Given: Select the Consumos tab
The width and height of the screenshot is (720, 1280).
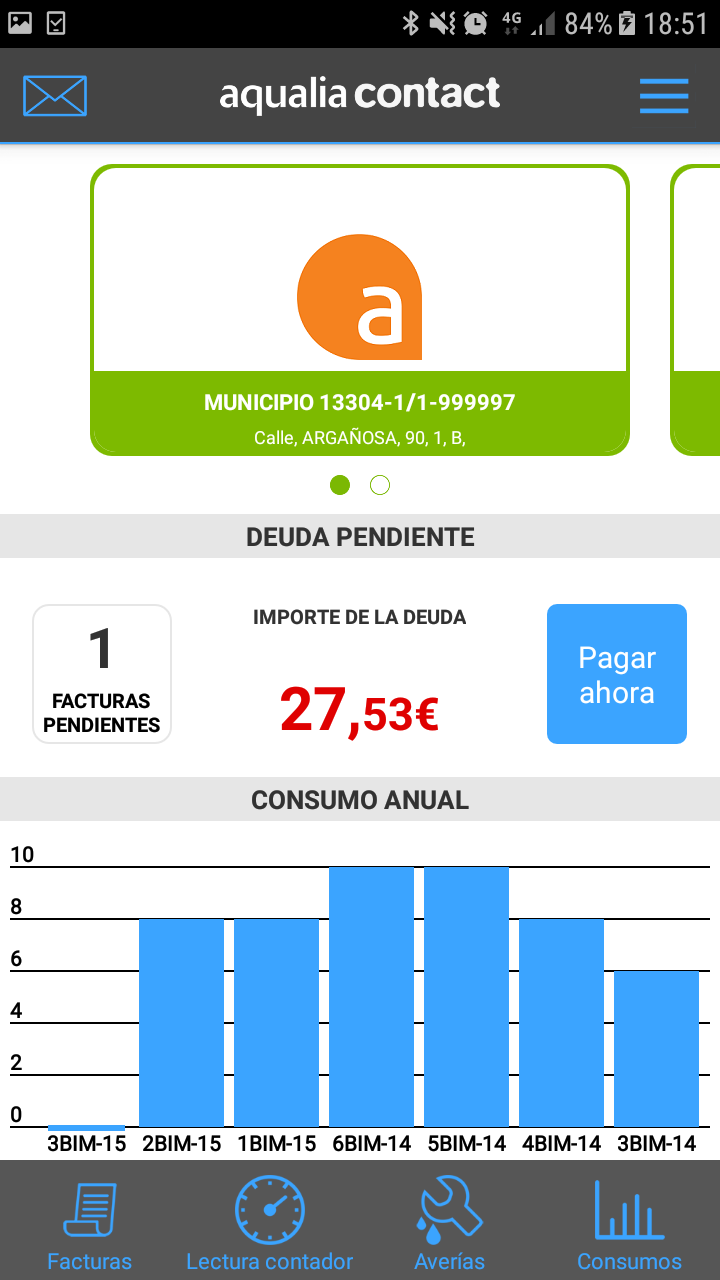Looking at the screenshot, I should tap(629, 1223).
